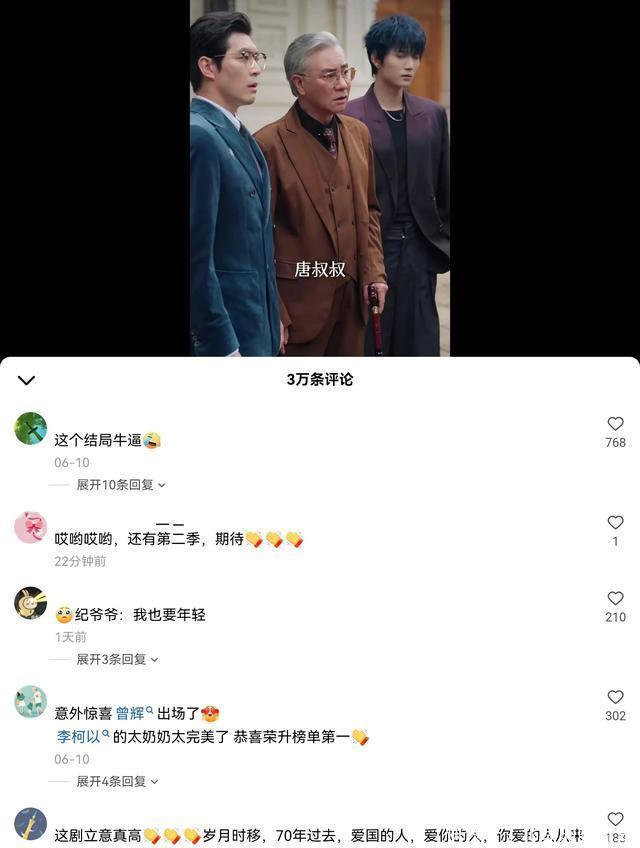Open the profile of the 纪爷爷 commenter

(31, 603)
